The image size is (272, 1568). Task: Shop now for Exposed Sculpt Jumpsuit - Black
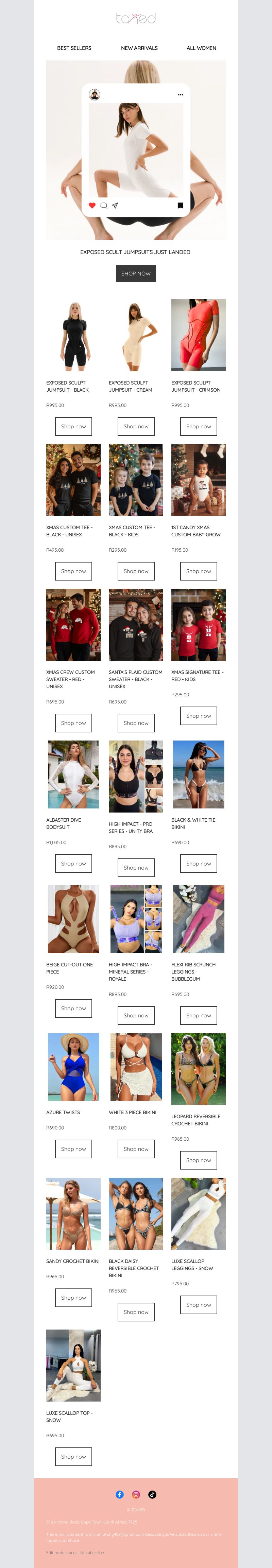73,427
